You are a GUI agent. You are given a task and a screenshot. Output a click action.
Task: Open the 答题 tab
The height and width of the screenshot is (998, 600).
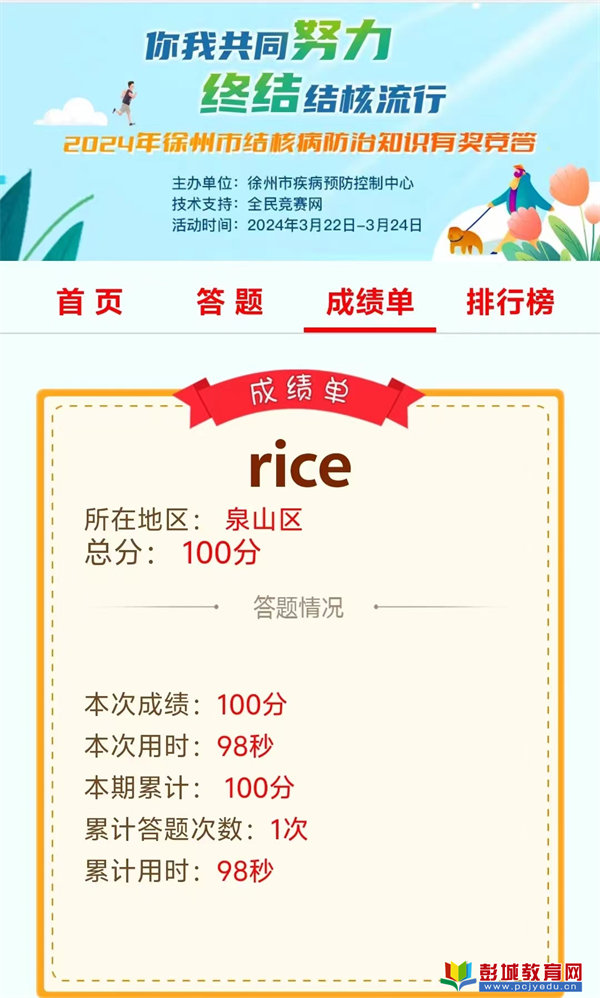click(x=229, y=303)
